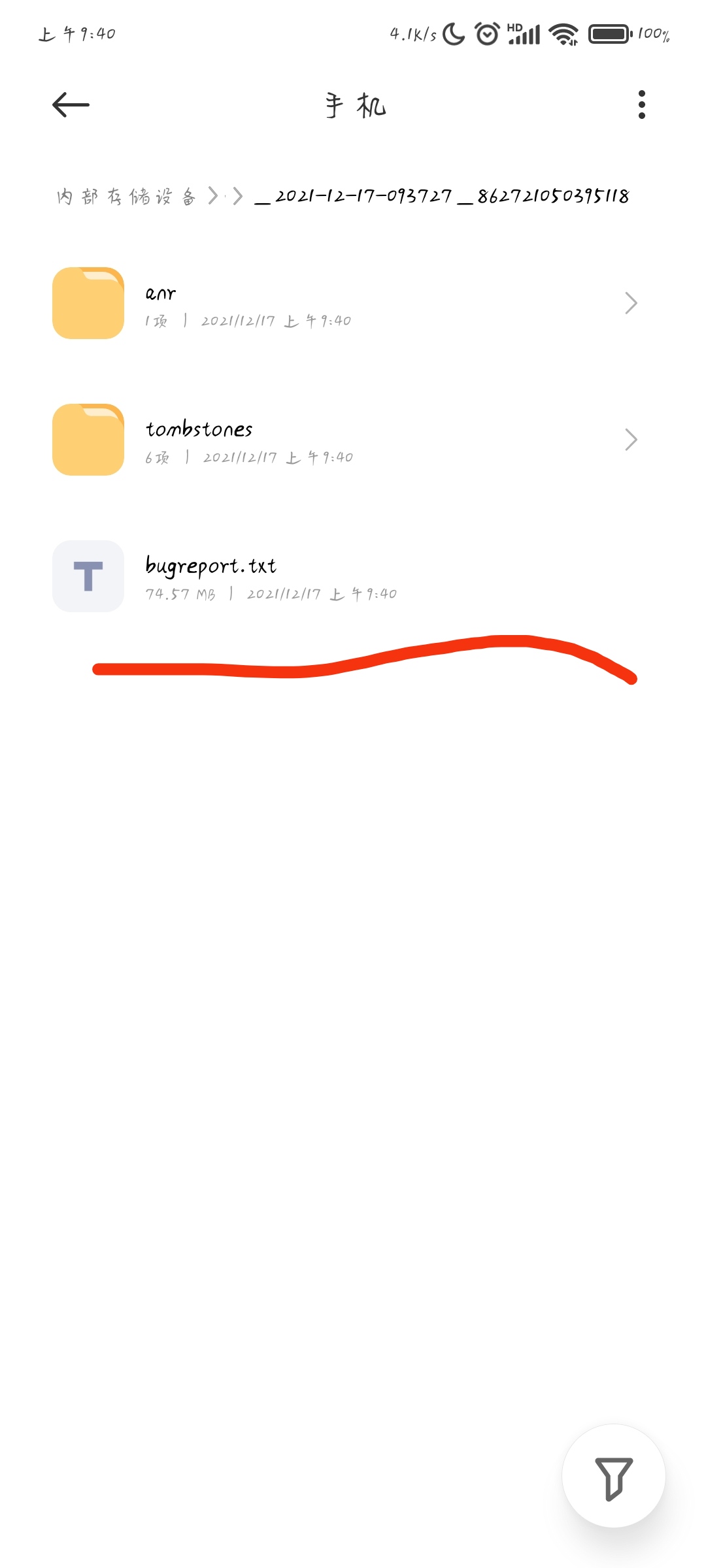Open the anr folder
The image size is (706, 1568).
[353, 303]
